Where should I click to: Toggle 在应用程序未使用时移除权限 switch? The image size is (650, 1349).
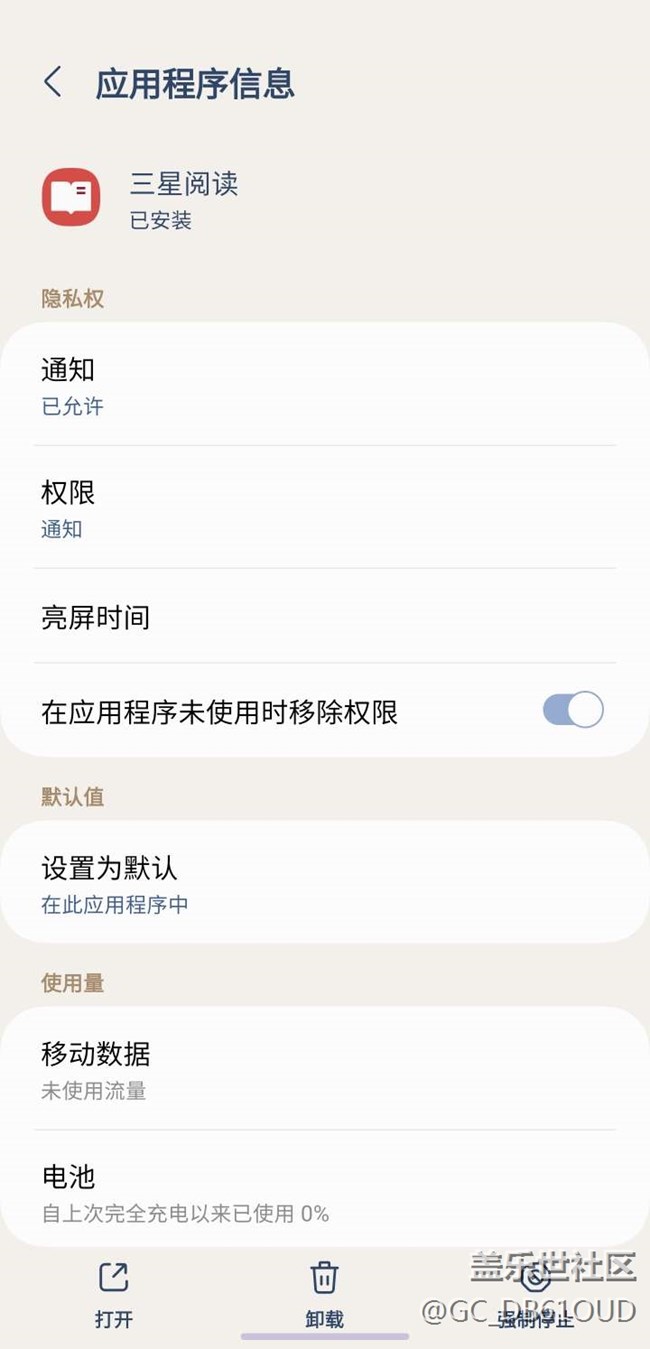coord(573,710)
